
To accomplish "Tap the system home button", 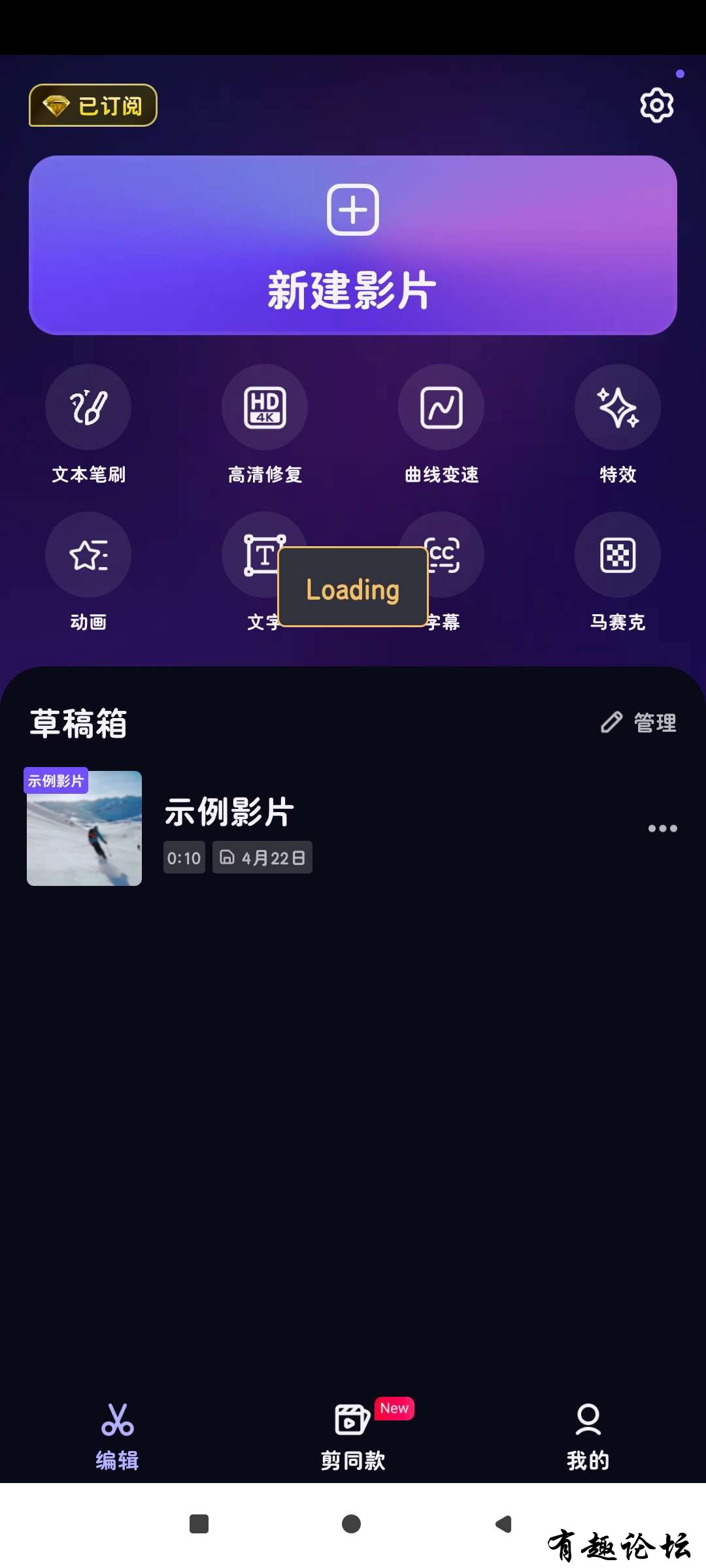I will click(x=351, y=1524).
